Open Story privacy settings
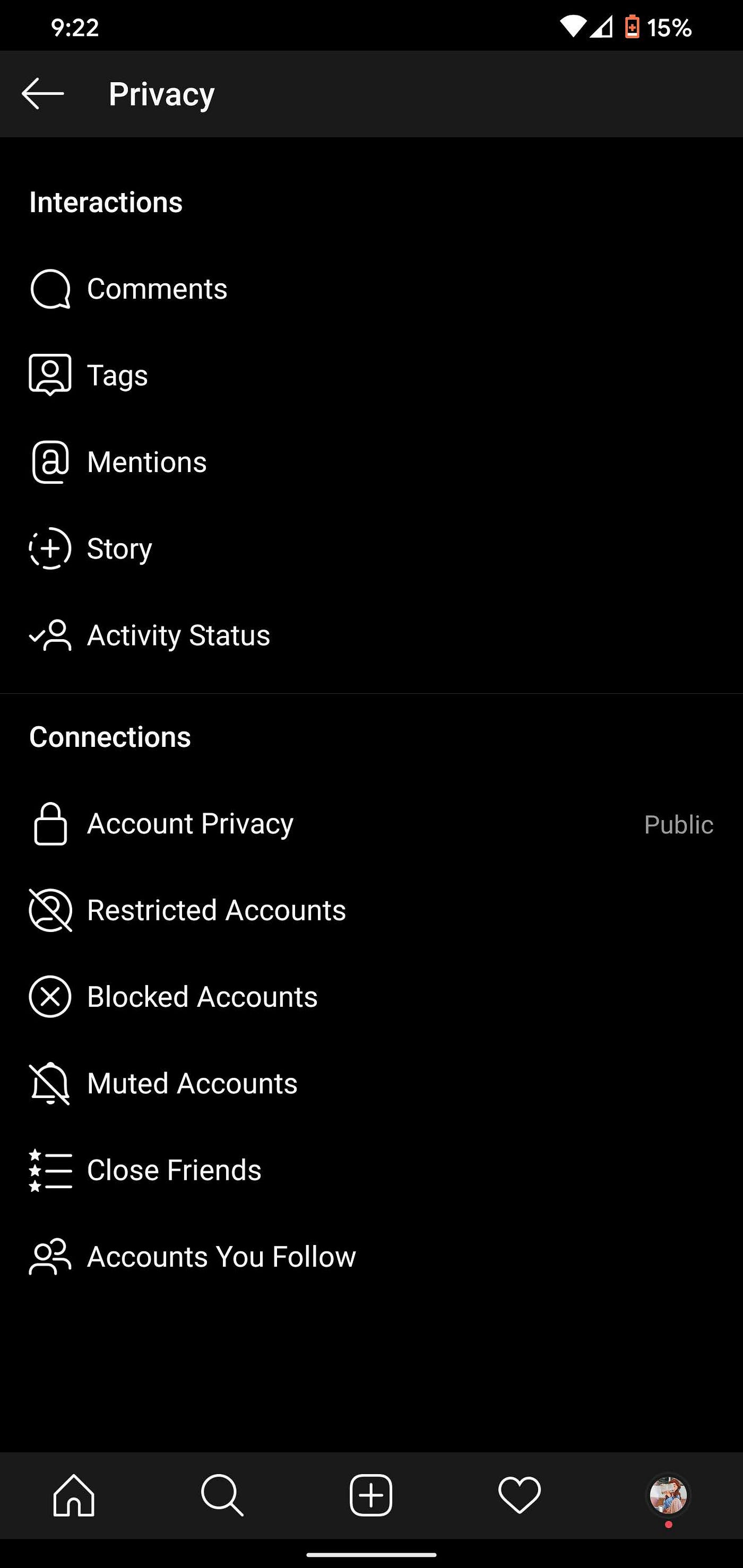The height and width of the screenshot is (1568, 743). pyautogui.click(x=371, y=548)
